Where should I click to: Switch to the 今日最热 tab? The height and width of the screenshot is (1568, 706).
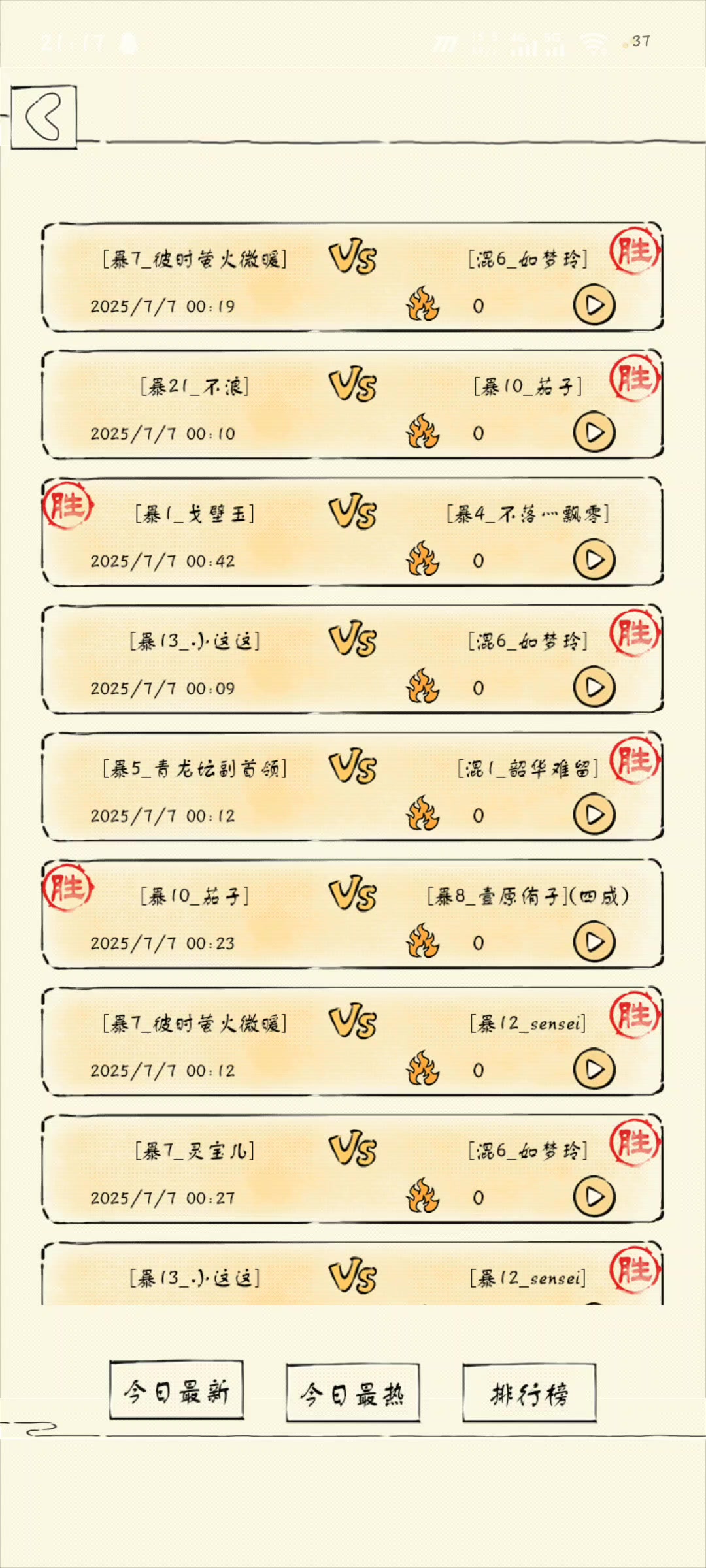tap(352, 1392)
